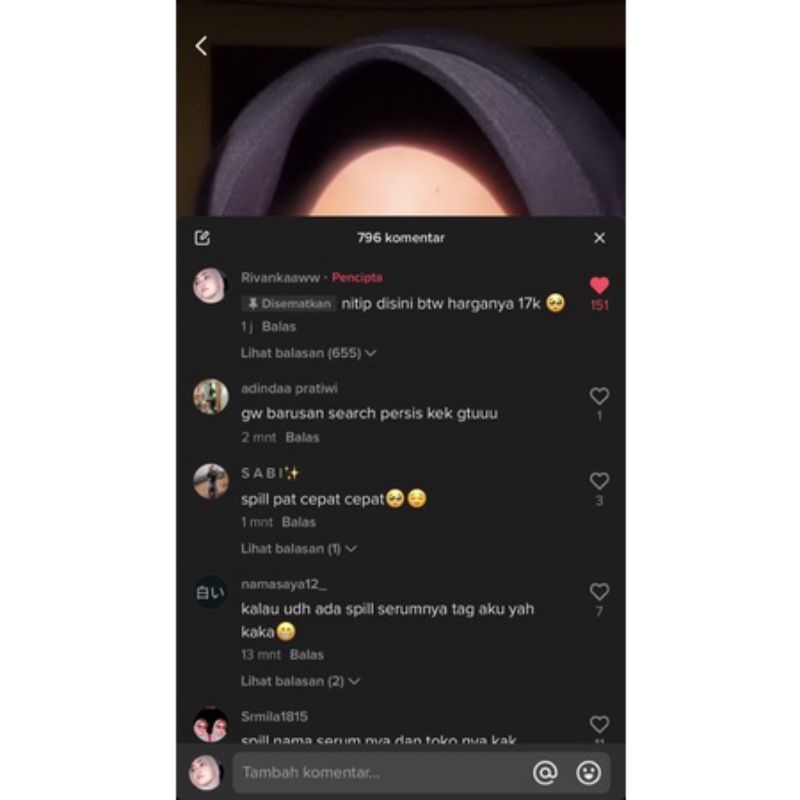Screen dimensions: 800x800
Task: Mention someone with the @ icon
Action: tap(545, 772)
